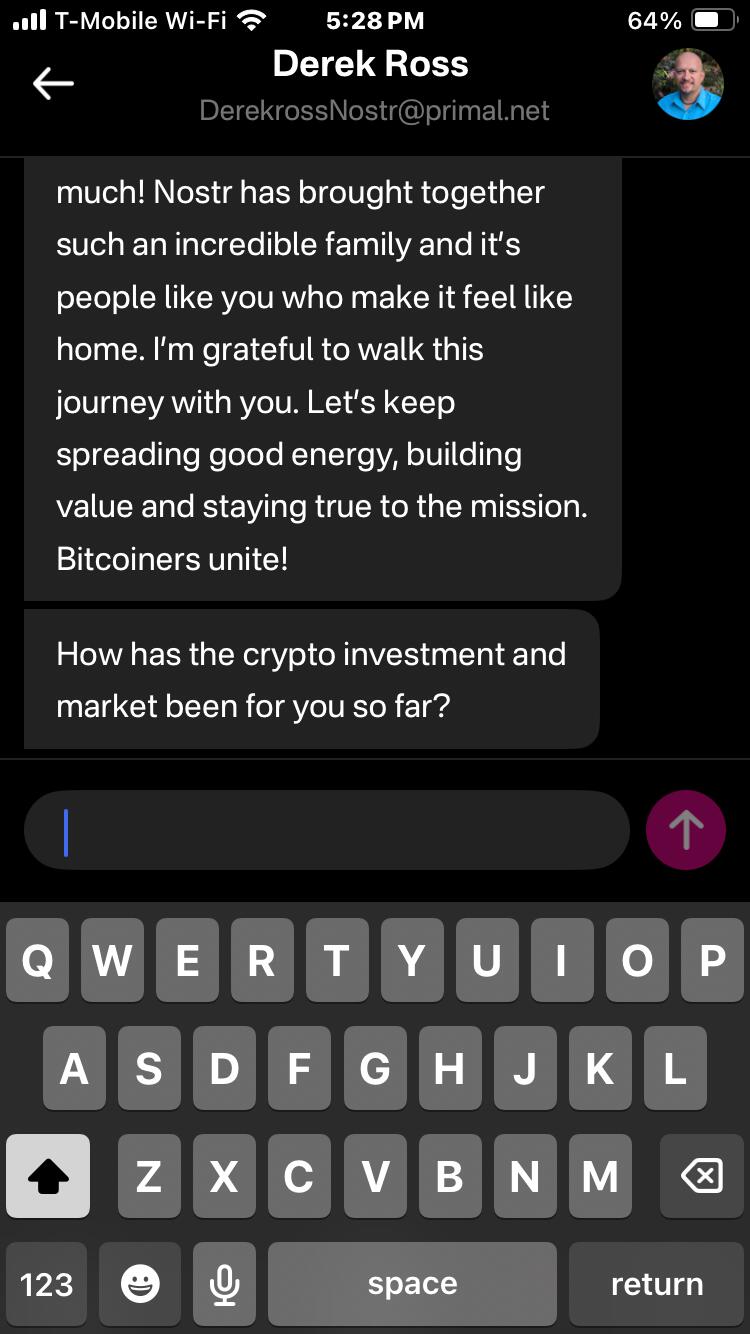Focus the message text field
Screen dimensions: 750x1334
(x=327, y=830)
